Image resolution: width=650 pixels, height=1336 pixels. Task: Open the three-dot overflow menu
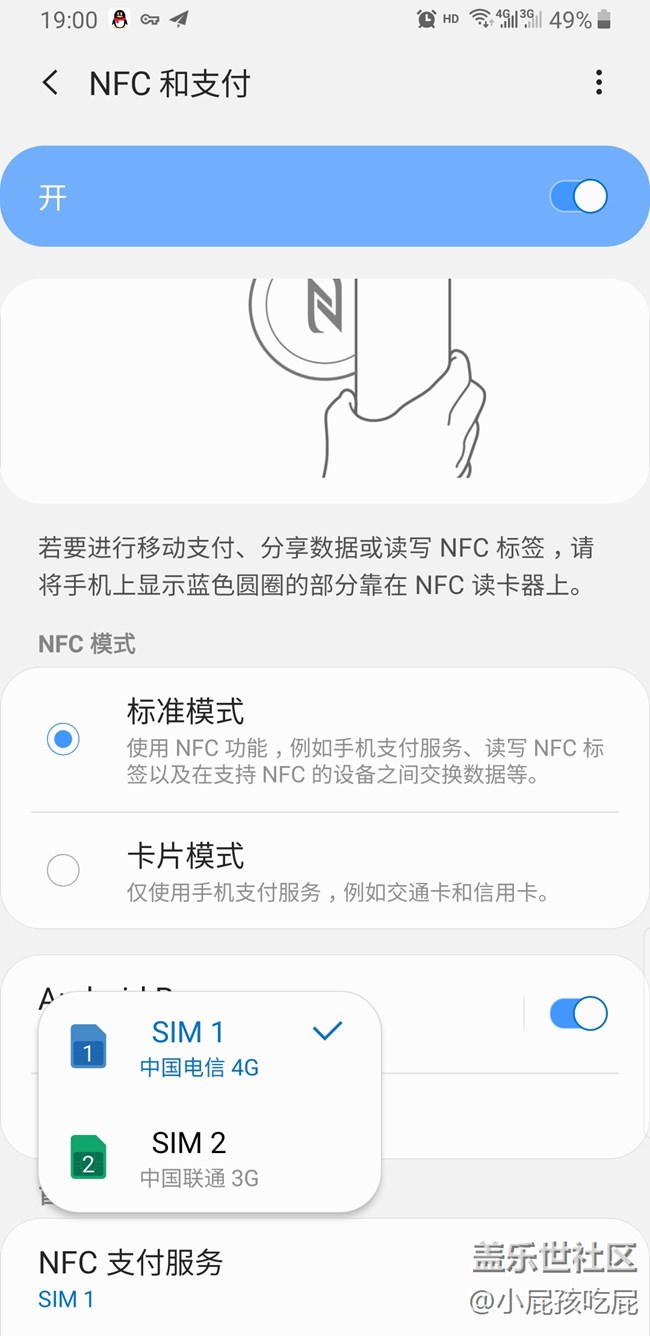click(598, 83)
